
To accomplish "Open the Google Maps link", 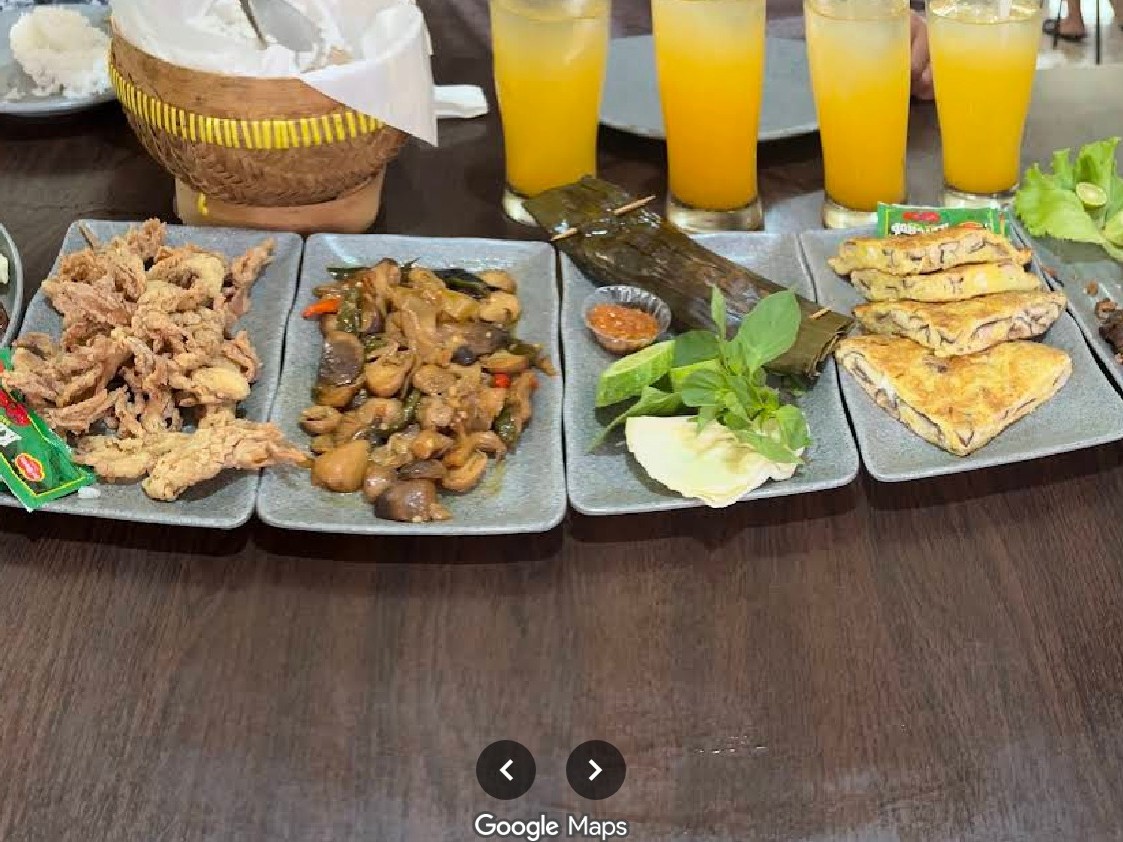I will (551, 826).
